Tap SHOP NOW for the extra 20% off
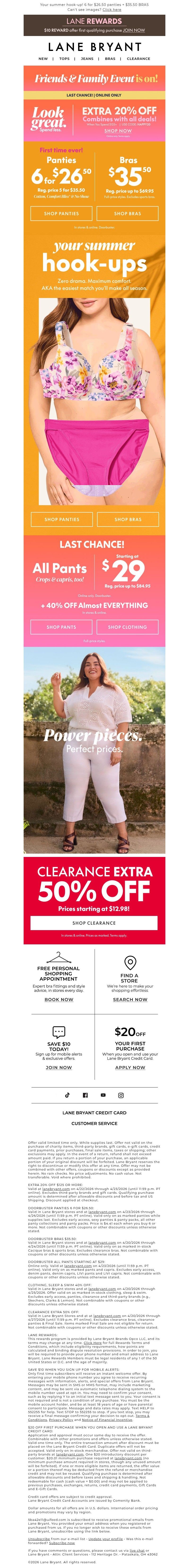The height and width of the screenshot is (1568, 189). tap(118, 130)
